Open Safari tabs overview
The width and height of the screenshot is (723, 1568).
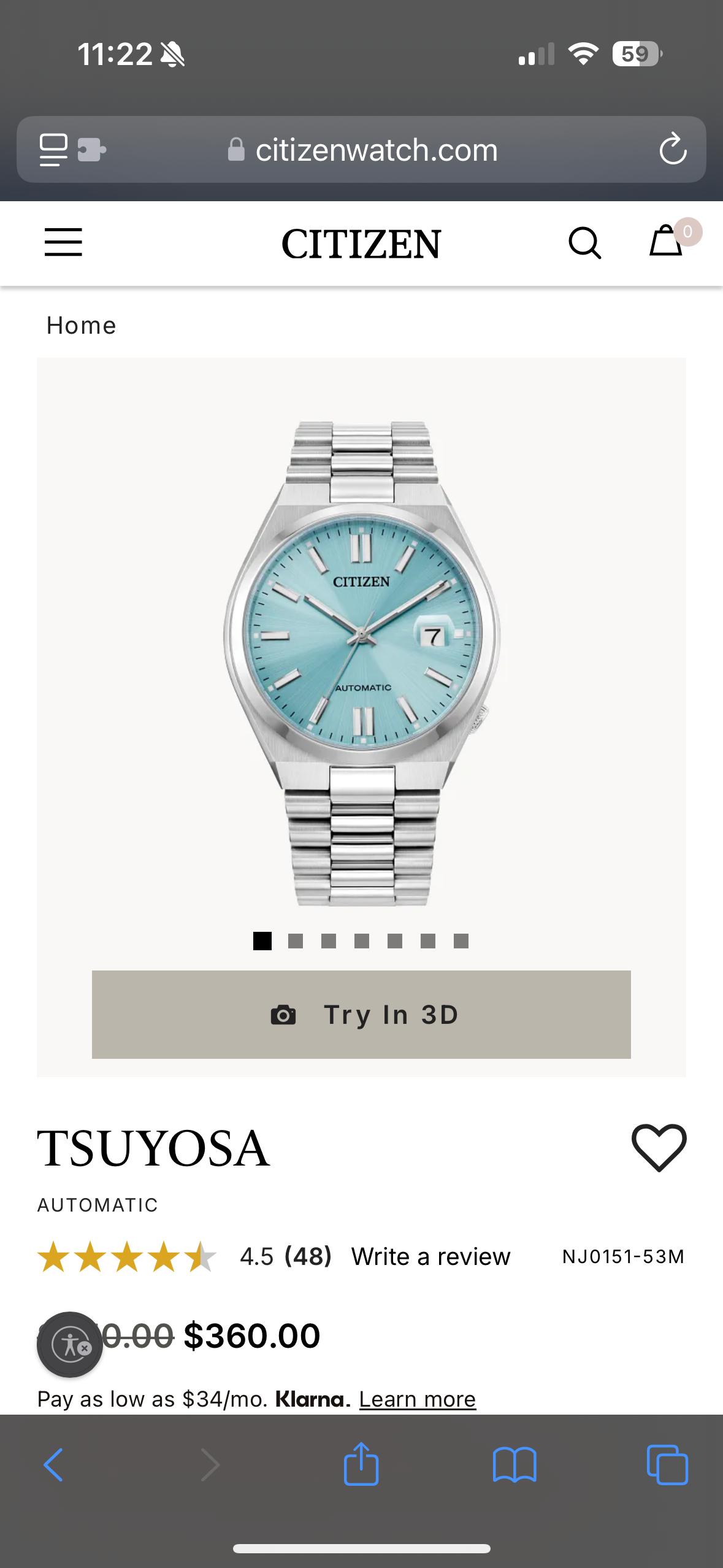click(x=667, y=1465)
